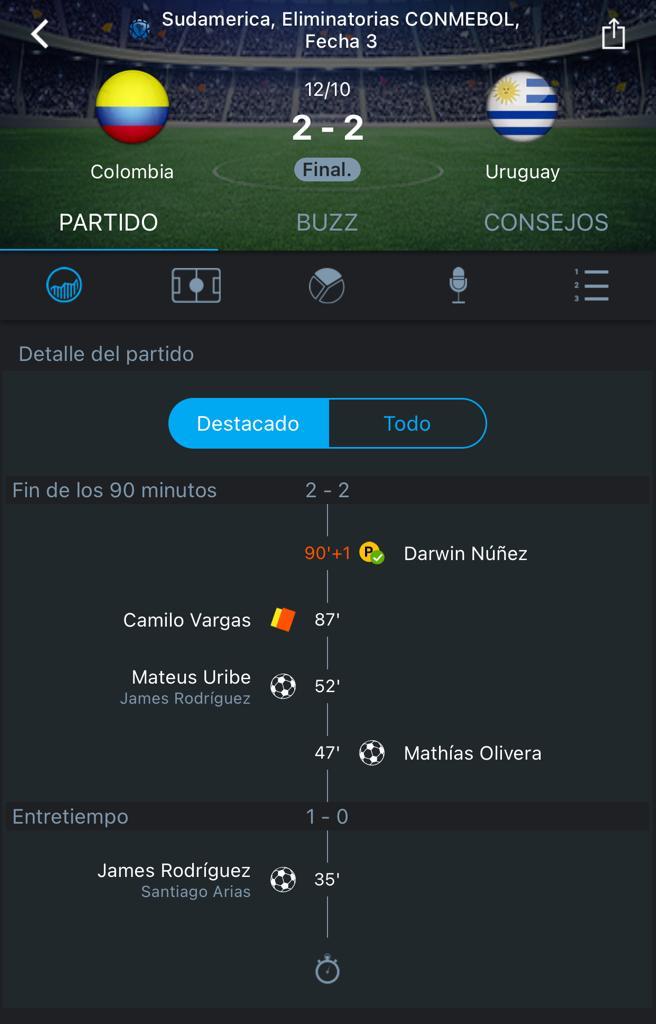Open the CONSEJOS tab
Viewport: 656px width, 1024px height.
[545, 222]
